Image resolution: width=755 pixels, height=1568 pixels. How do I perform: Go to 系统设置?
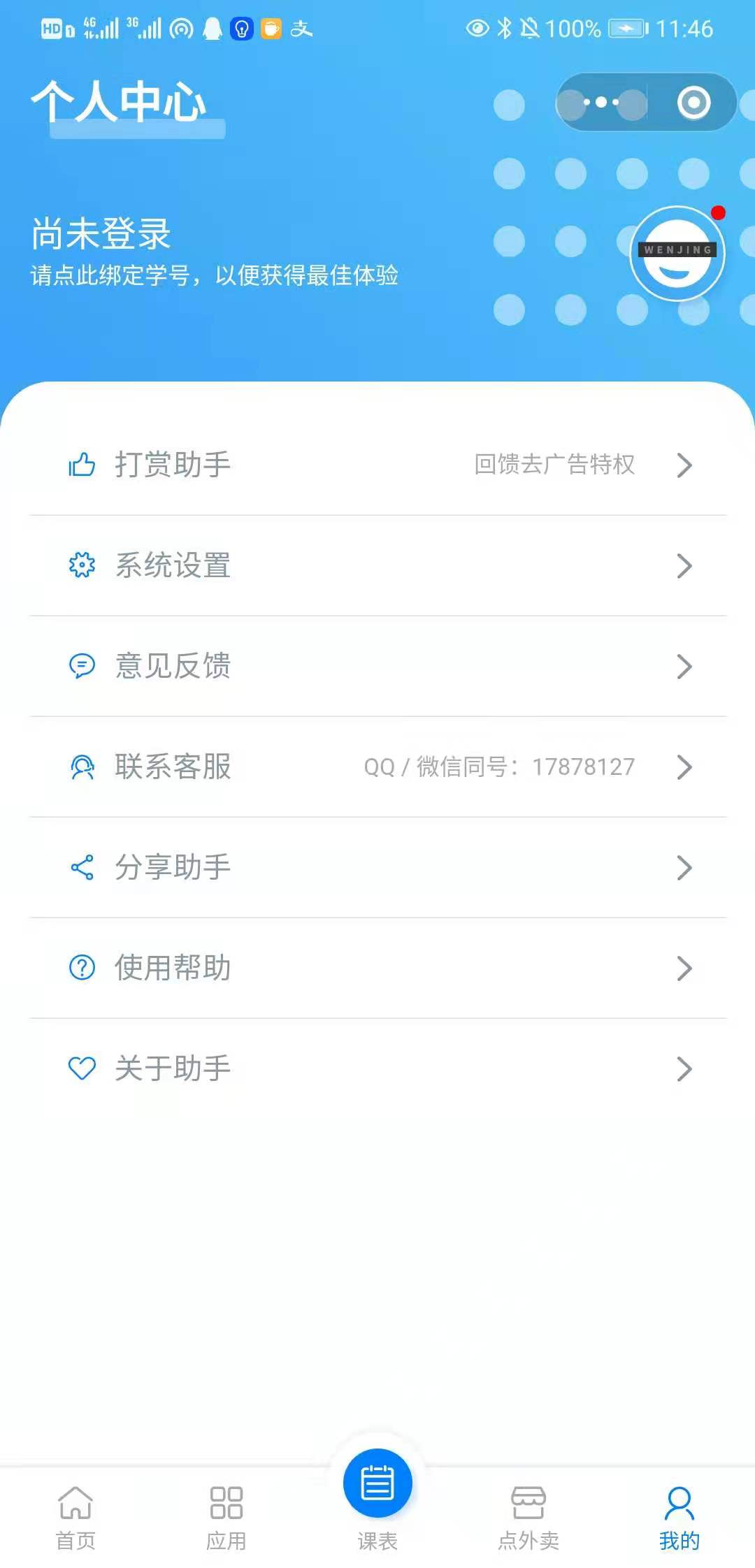pos(377,565)
